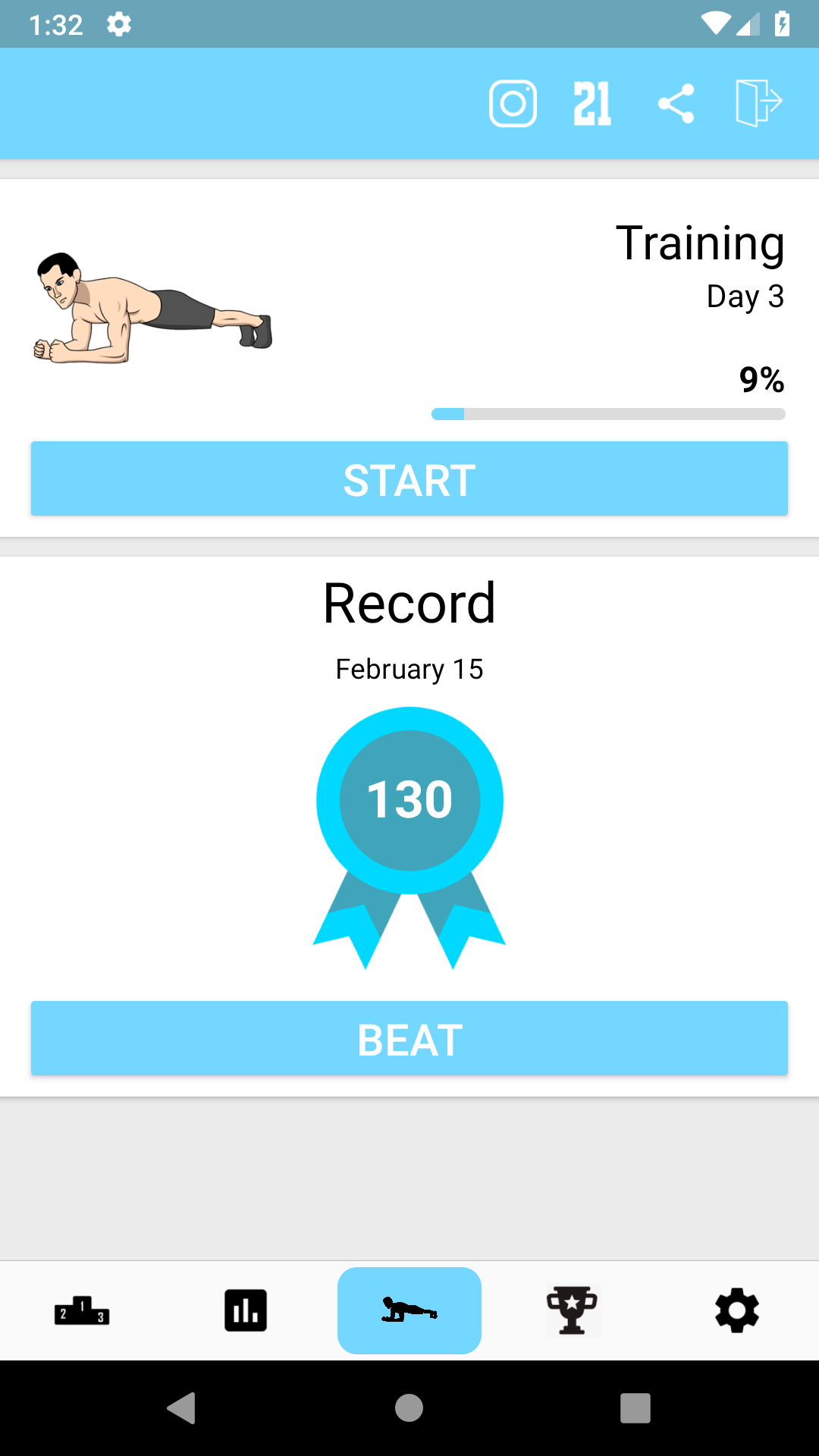
Task: Share the app using the share icon
Action: (676, 103)
